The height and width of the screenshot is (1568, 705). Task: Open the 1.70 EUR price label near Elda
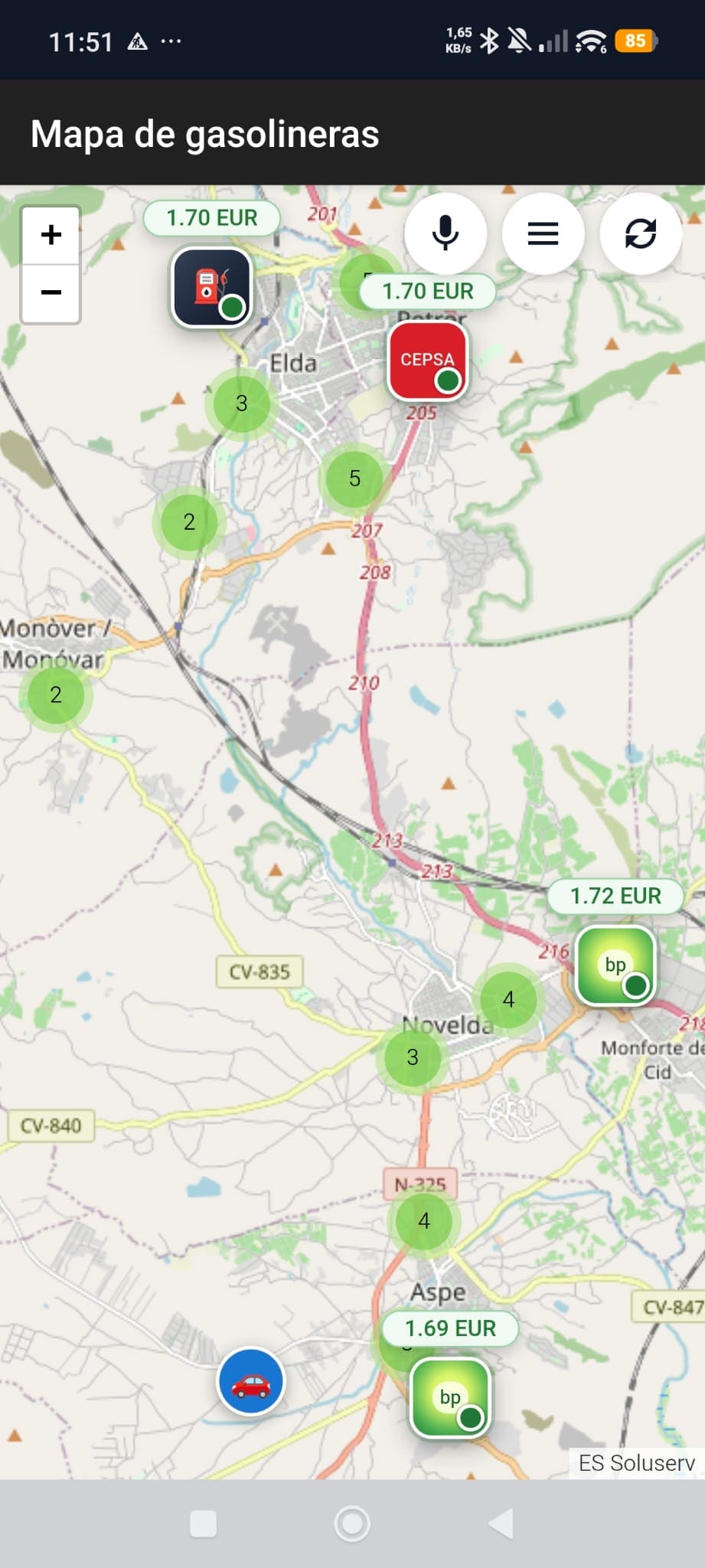pyautogui.click(x=211, y=217)
